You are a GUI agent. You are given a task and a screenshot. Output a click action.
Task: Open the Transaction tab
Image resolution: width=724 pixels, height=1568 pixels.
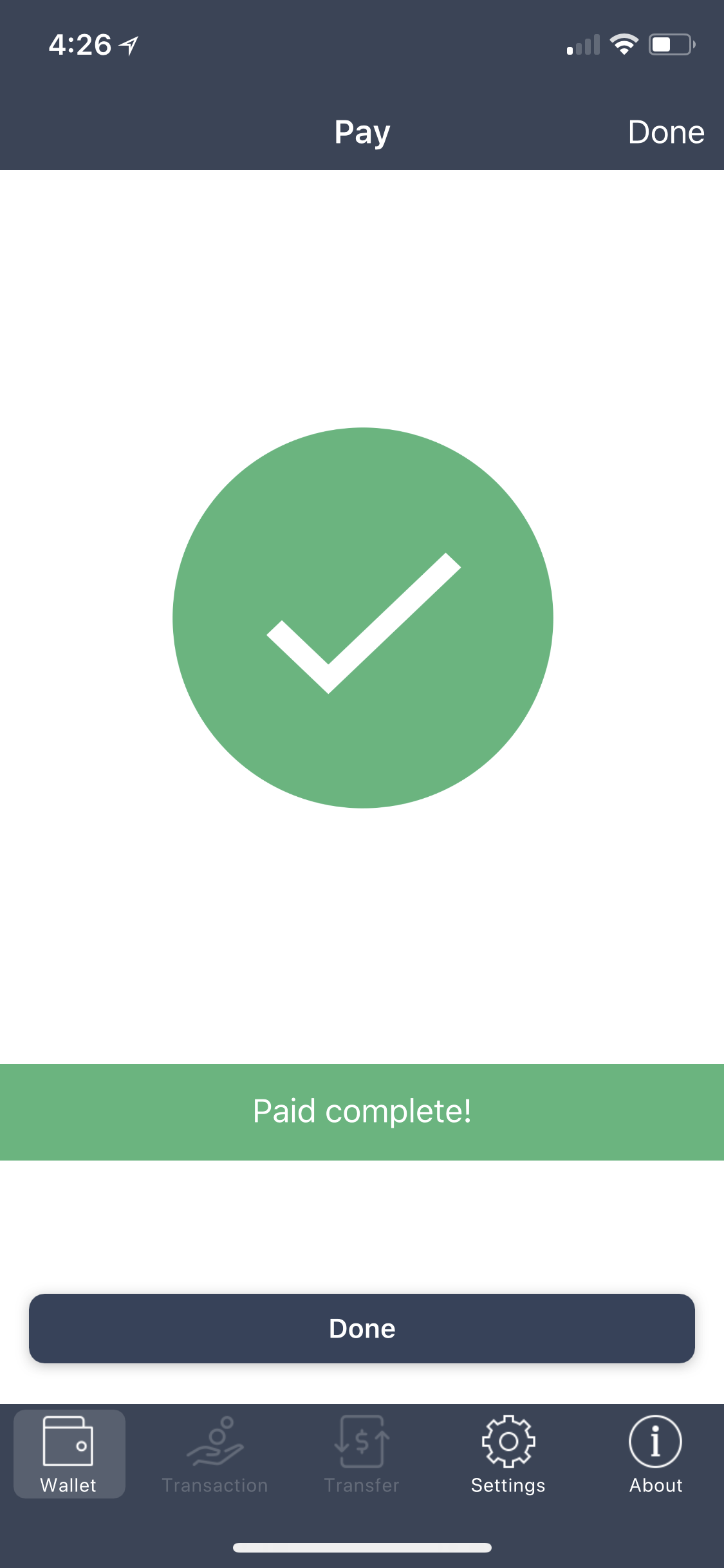[214, 1454]
